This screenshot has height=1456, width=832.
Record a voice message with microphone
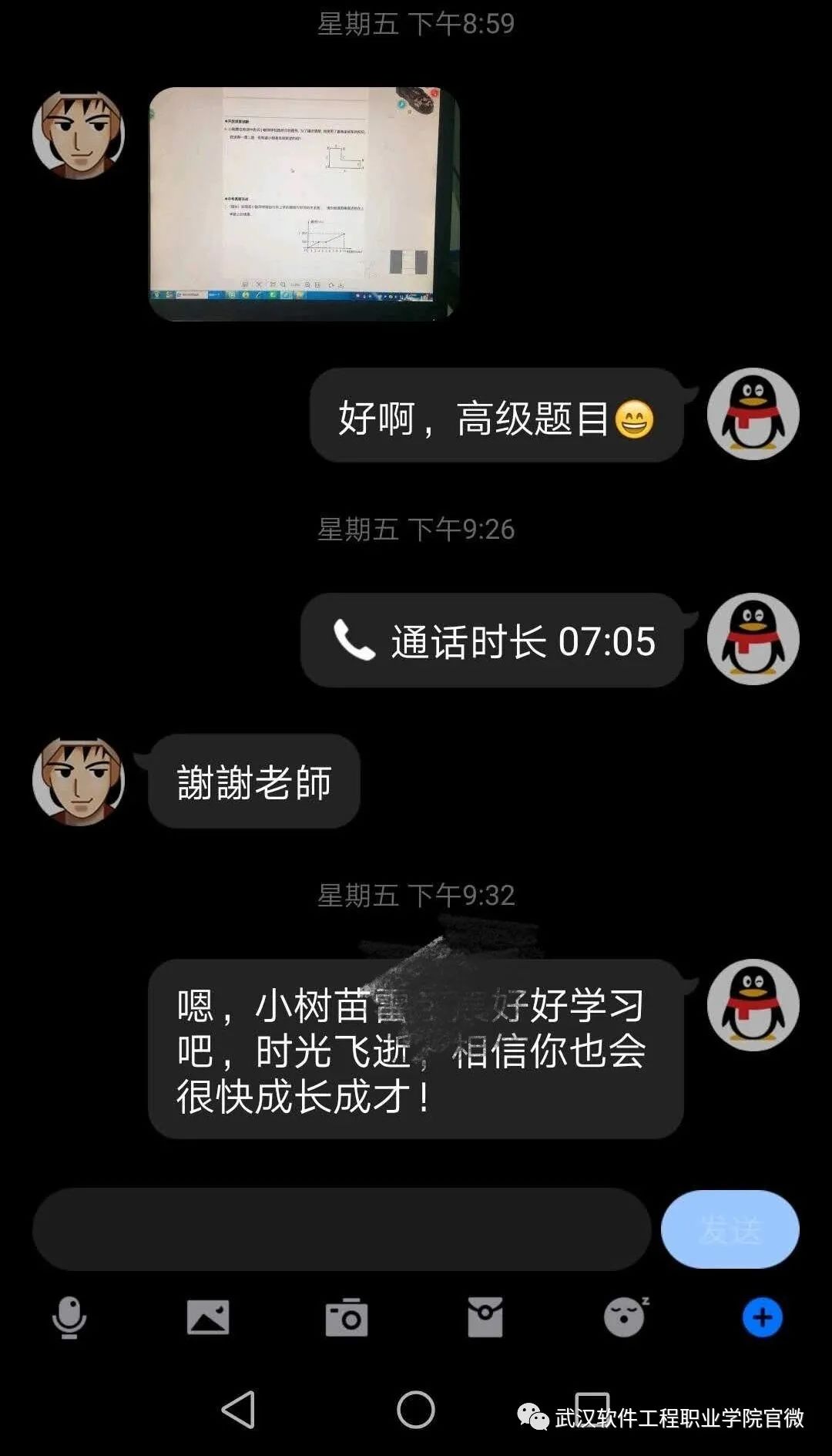coord(69,1317)
